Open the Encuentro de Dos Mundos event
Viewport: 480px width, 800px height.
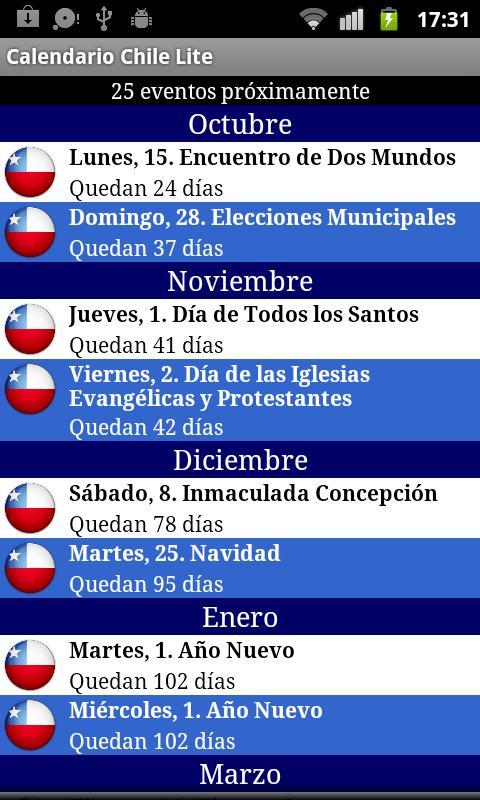pyautogui.click(x=240, y=172)
